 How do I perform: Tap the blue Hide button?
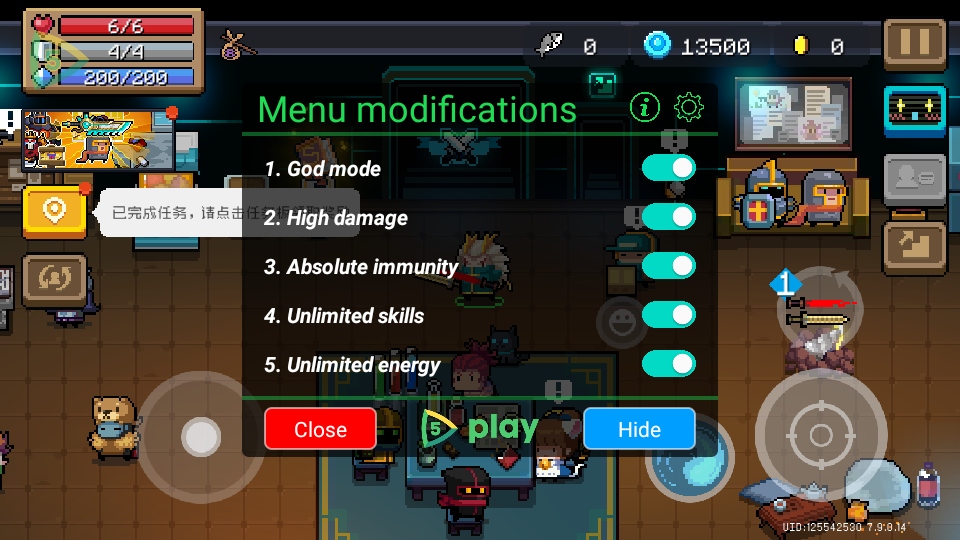point(639,429)
